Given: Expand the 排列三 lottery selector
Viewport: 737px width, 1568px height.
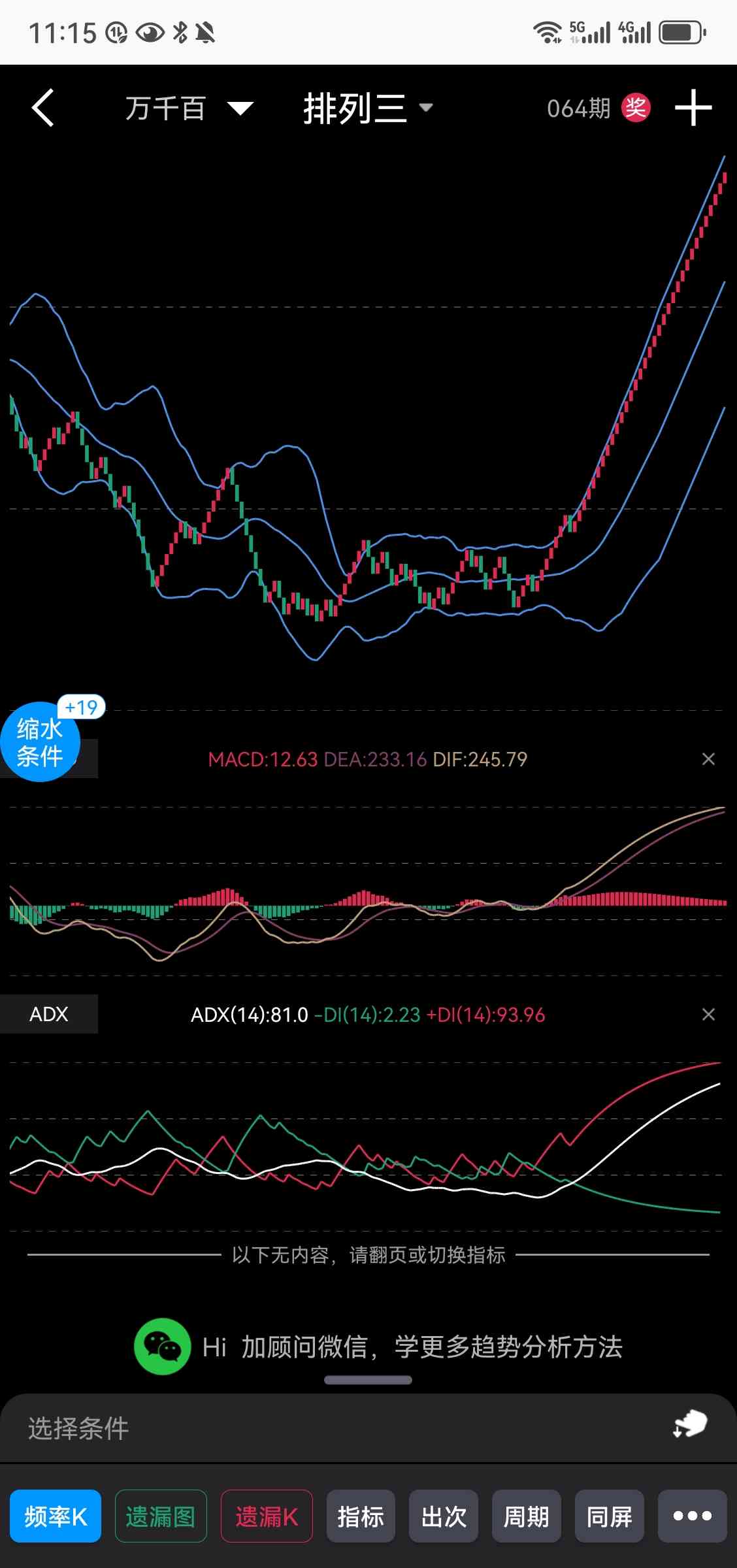Looking at the screenshot, I should [x=368, y=108].
